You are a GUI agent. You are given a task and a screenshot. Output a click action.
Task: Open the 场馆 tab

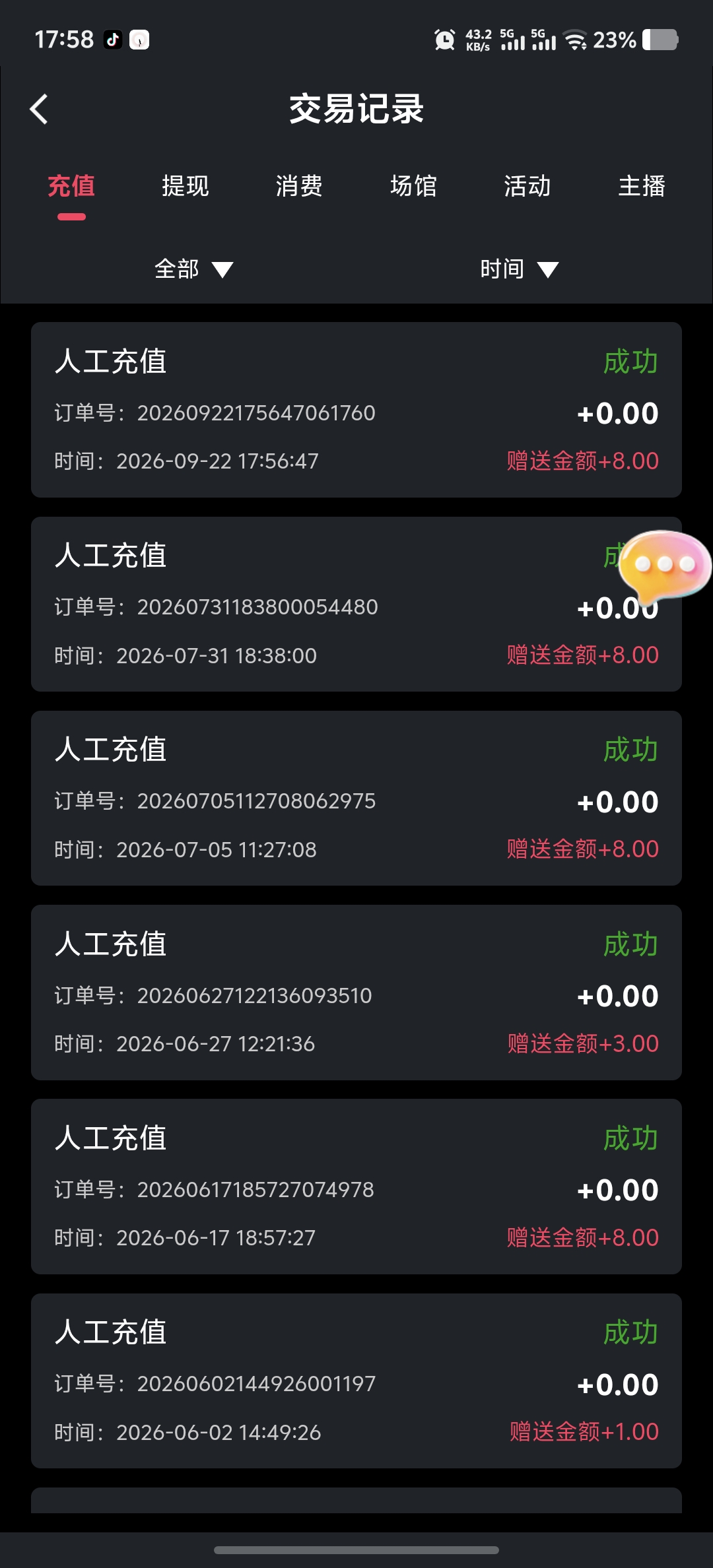[414, 186]
